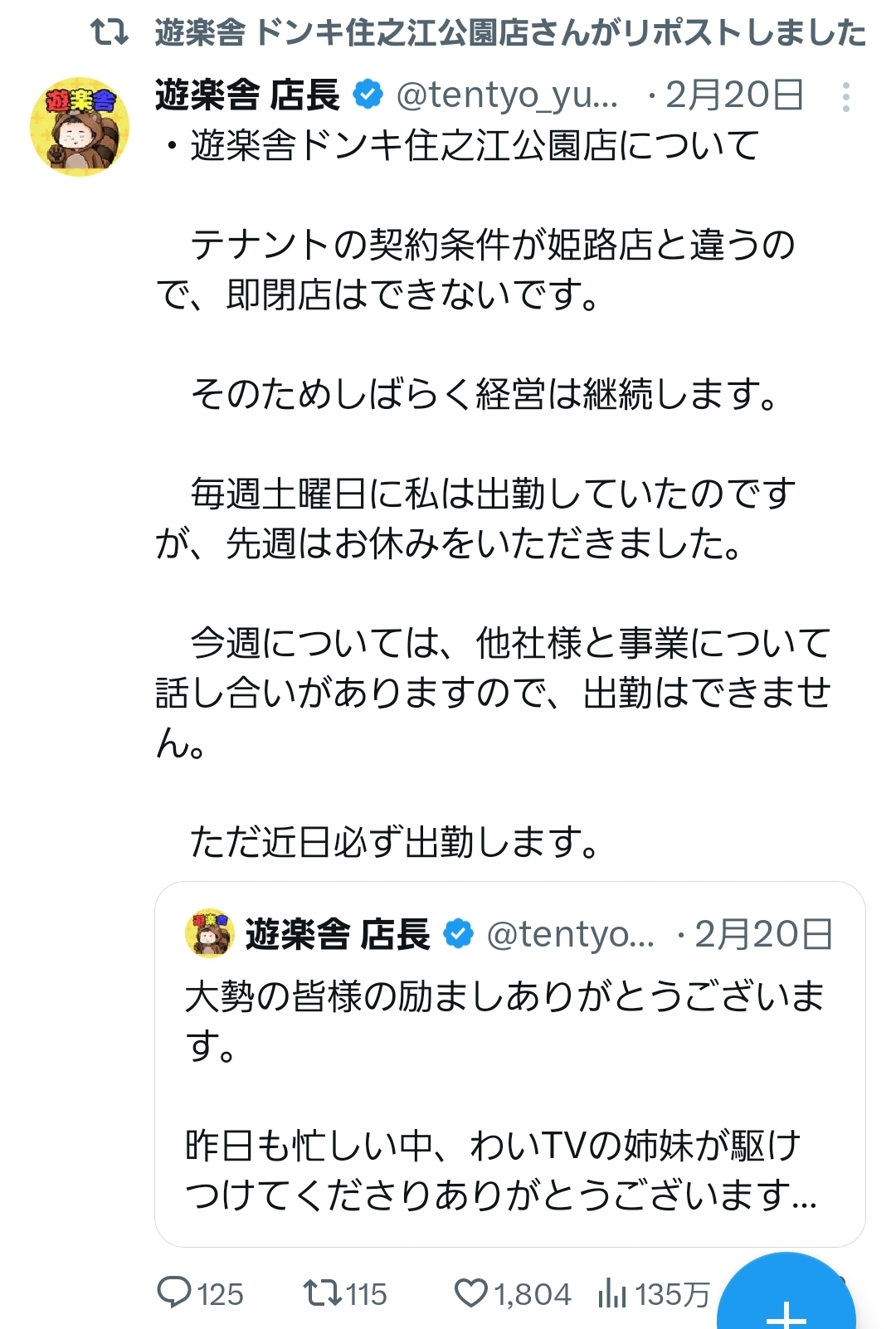Open @tentyo_yu... handle of the main post
Screen dimensions: 896x1329
click(x=507, y=95)
